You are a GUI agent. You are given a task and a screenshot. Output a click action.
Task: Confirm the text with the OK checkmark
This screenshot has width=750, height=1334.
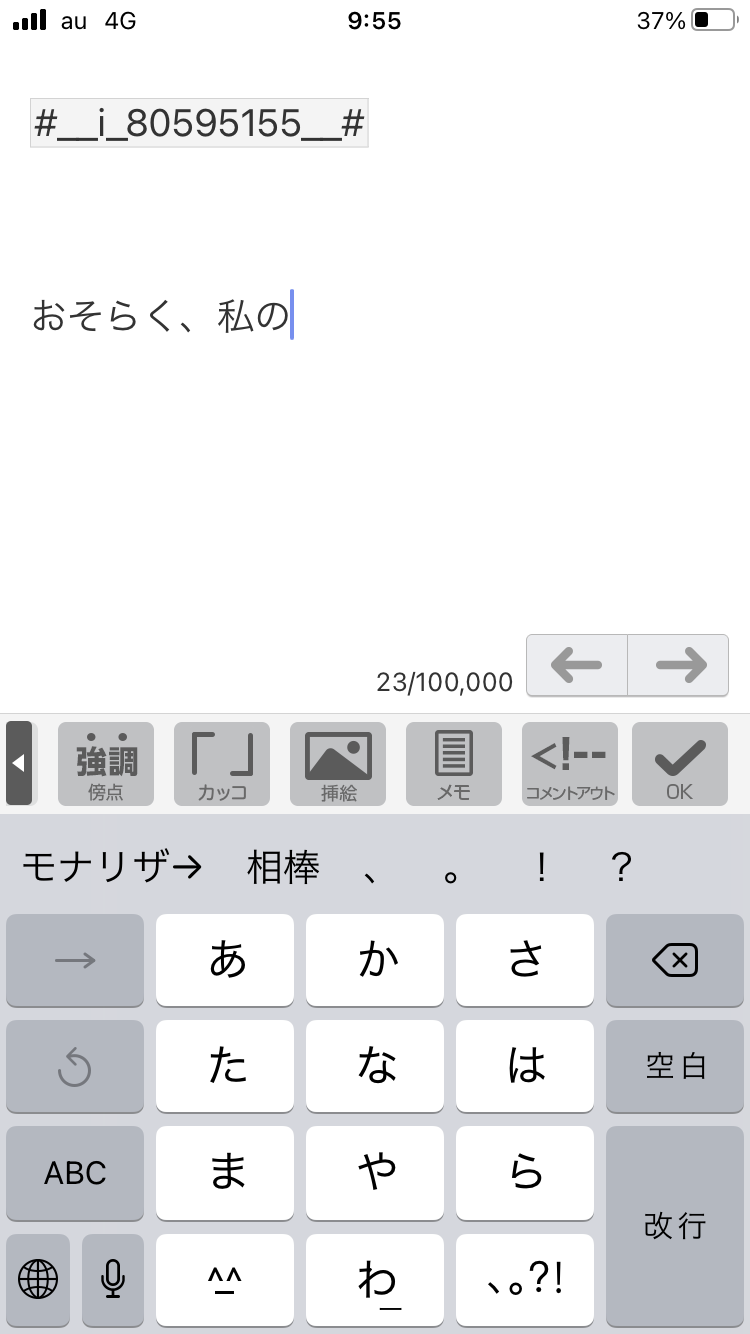point(680,764)
